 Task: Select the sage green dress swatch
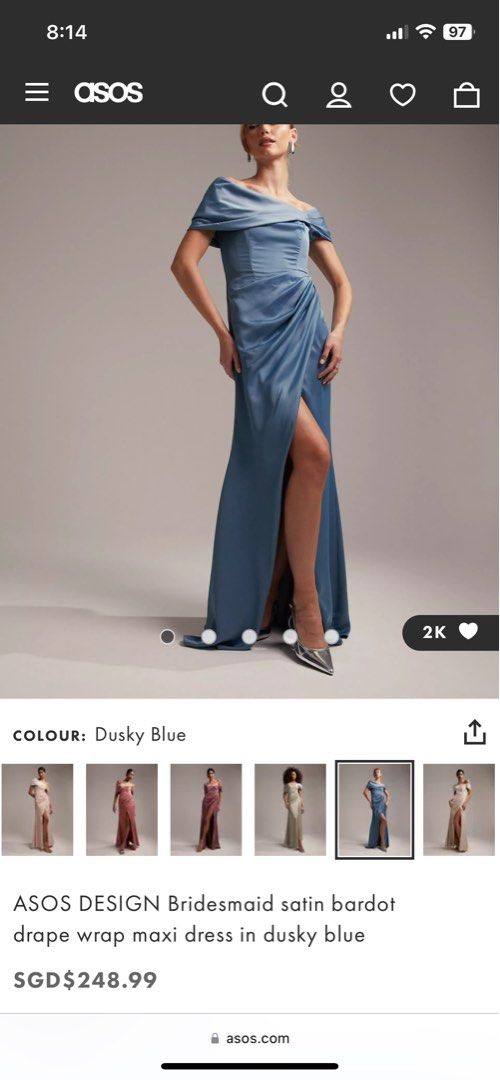click(290, 809)
